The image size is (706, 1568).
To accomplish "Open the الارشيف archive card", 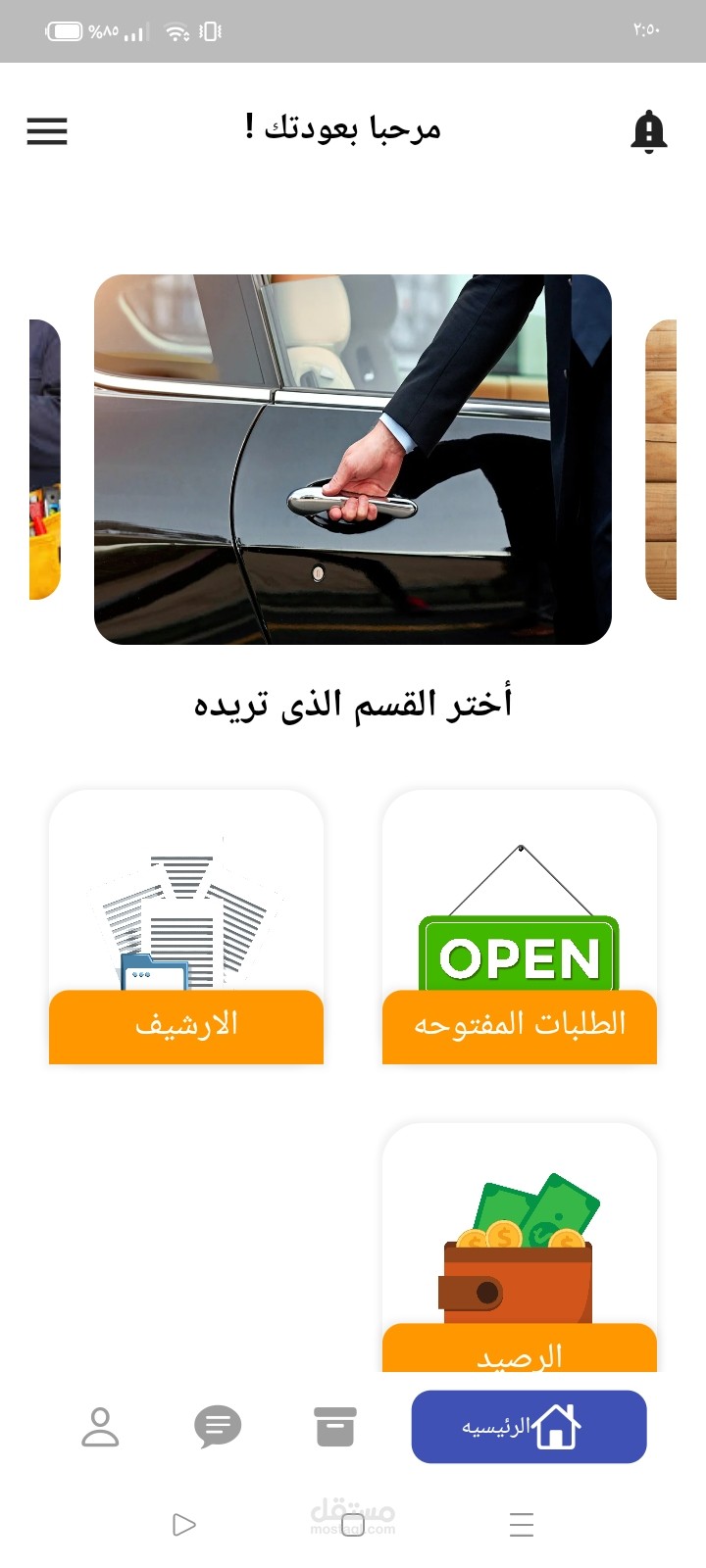I will click(186, 927).
